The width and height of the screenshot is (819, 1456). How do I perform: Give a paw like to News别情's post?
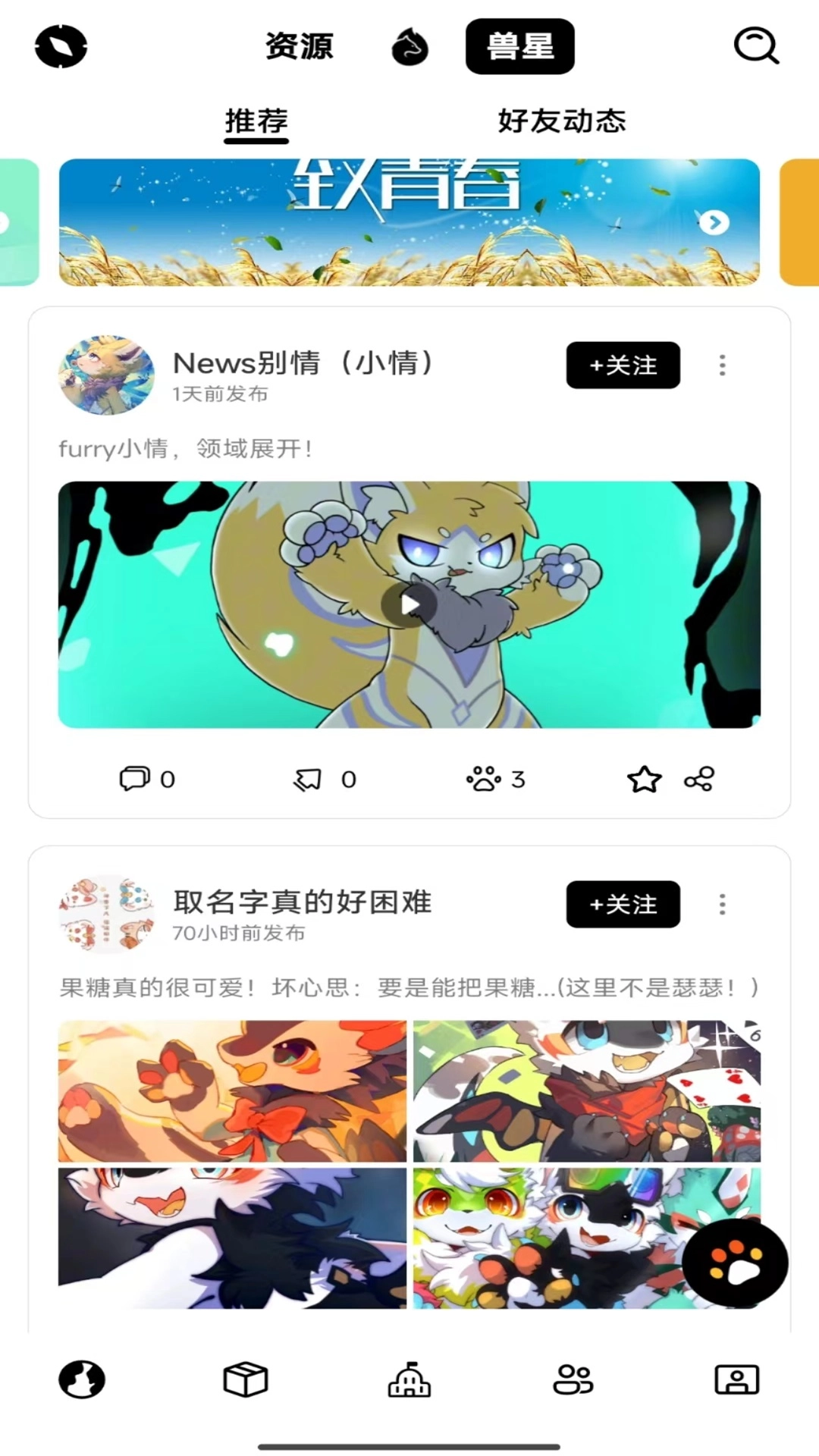(x=495, y=779)
